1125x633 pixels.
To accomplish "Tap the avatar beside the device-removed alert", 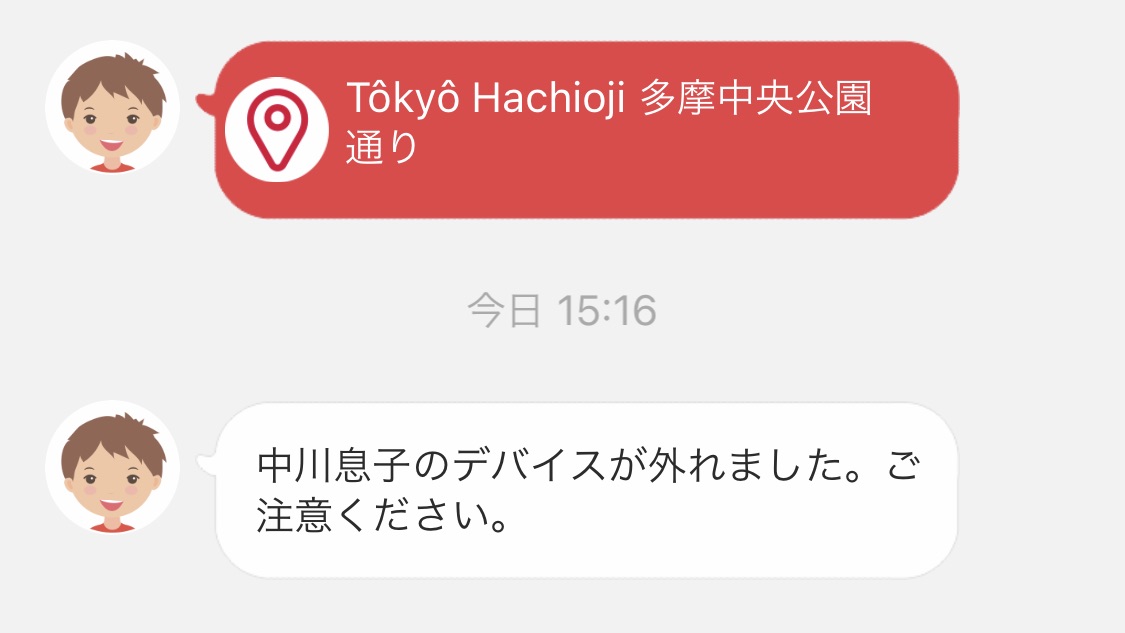I will click(x=112, y=467).
